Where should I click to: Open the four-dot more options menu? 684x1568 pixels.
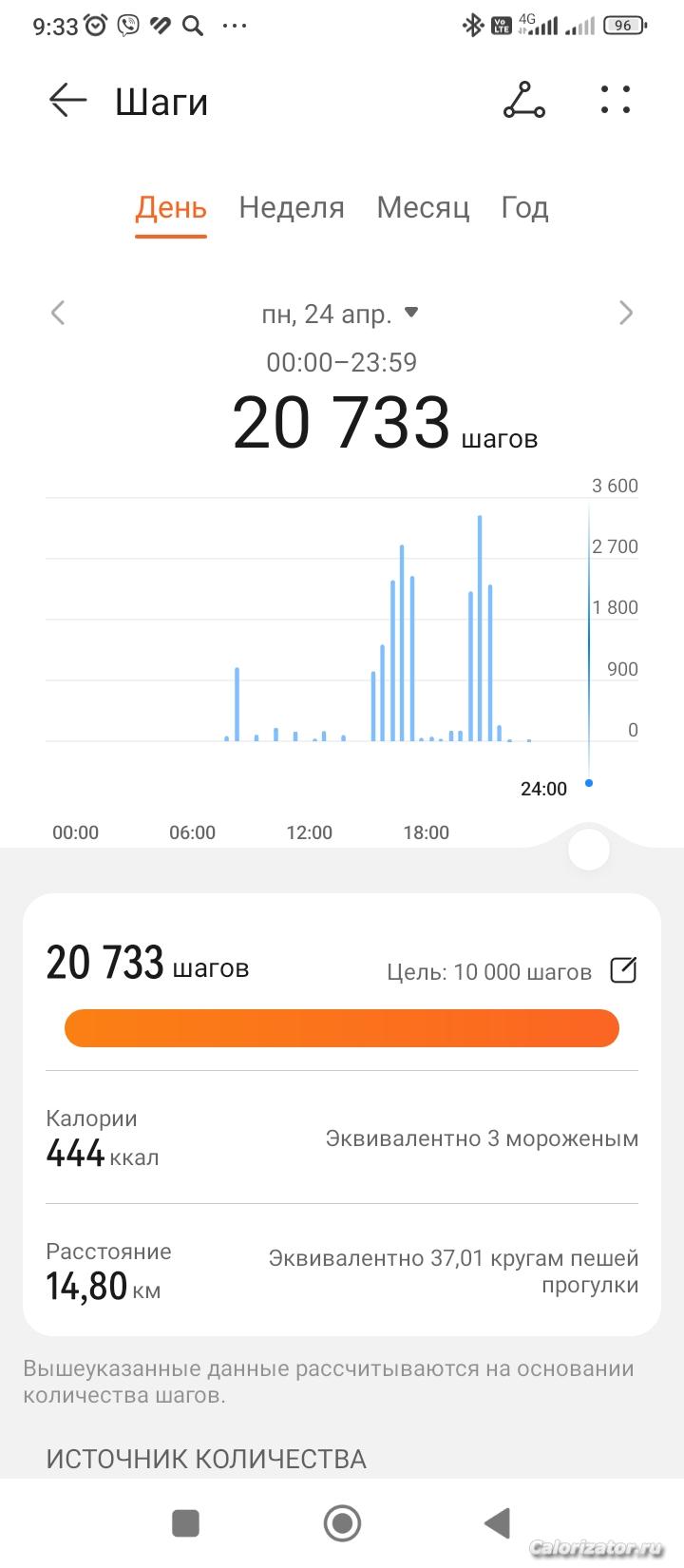(x=616, y=100)
